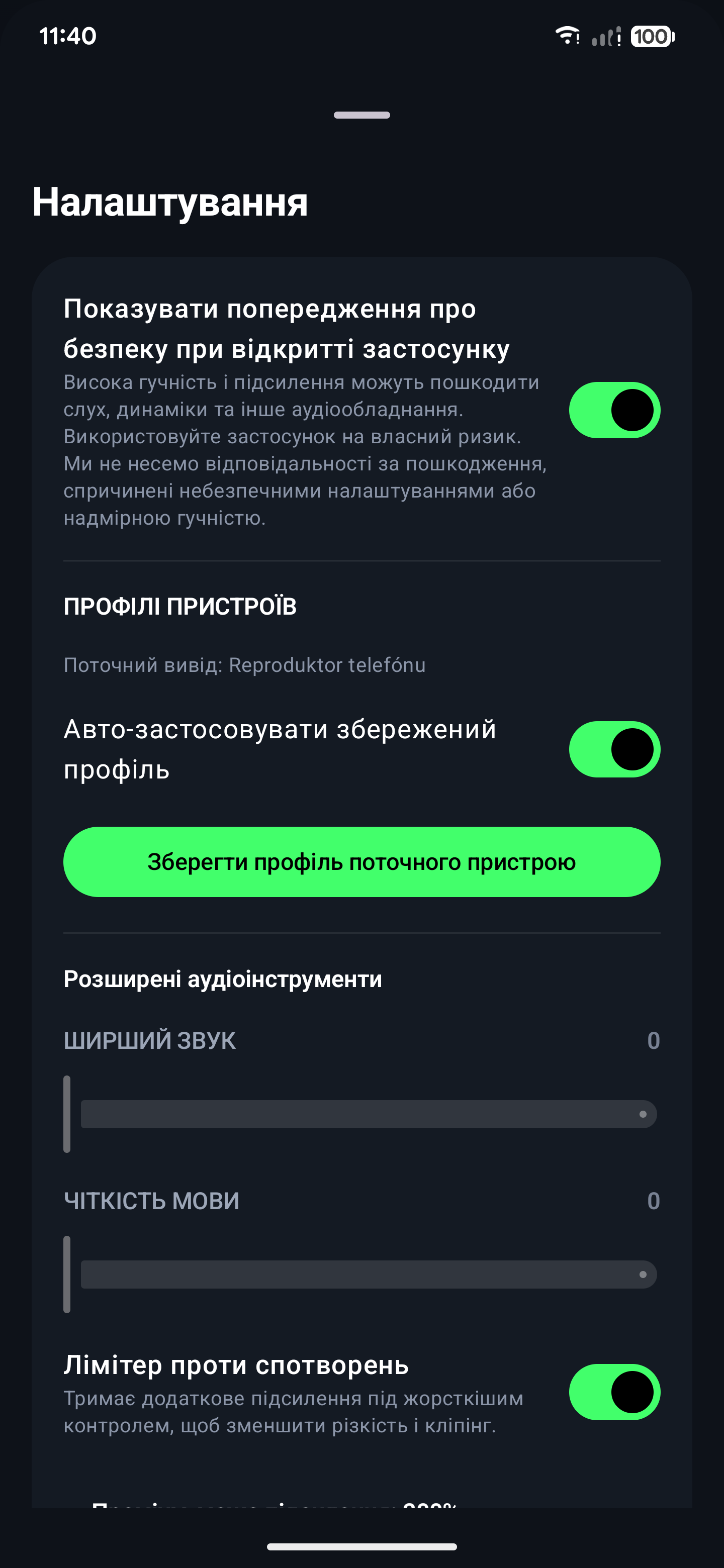Tap the Wi-Fi icon in status bar
The image size is (724, 1568).
(x=566, y=37)
